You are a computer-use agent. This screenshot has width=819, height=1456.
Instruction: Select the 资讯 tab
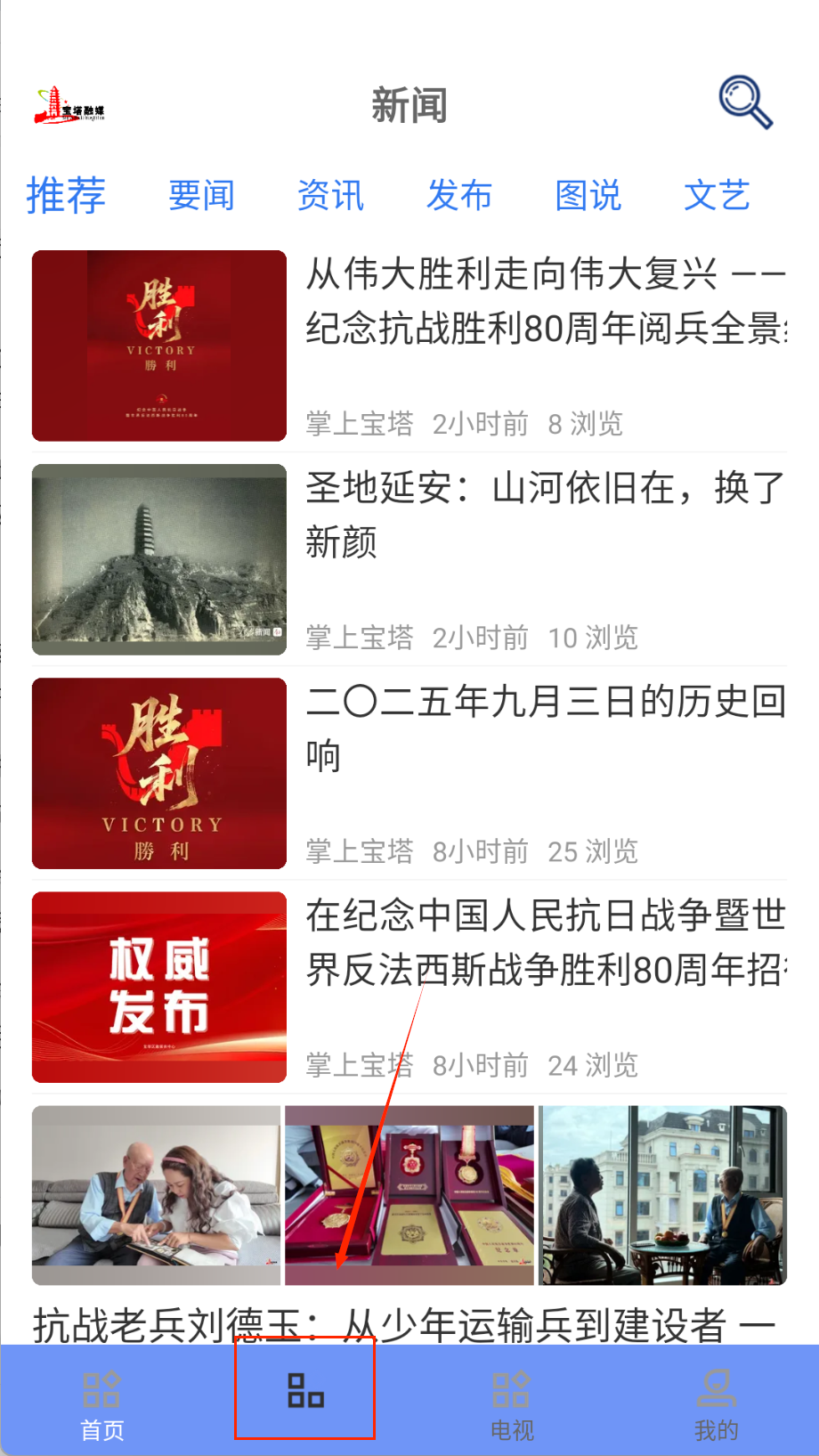tap(330, 196)
